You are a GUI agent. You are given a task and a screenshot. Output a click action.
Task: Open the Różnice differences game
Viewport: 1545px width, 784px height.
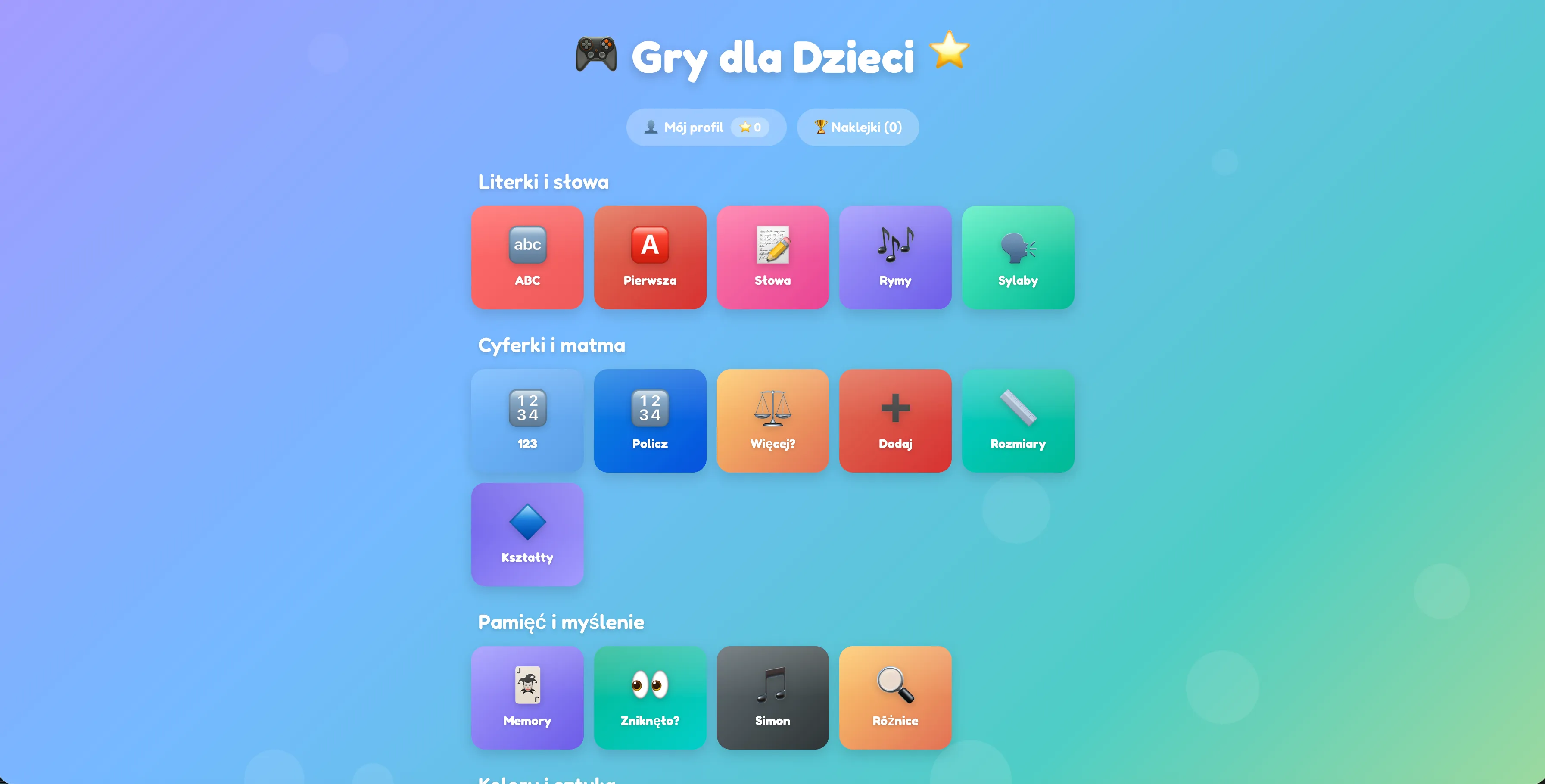tap(895, 697)
